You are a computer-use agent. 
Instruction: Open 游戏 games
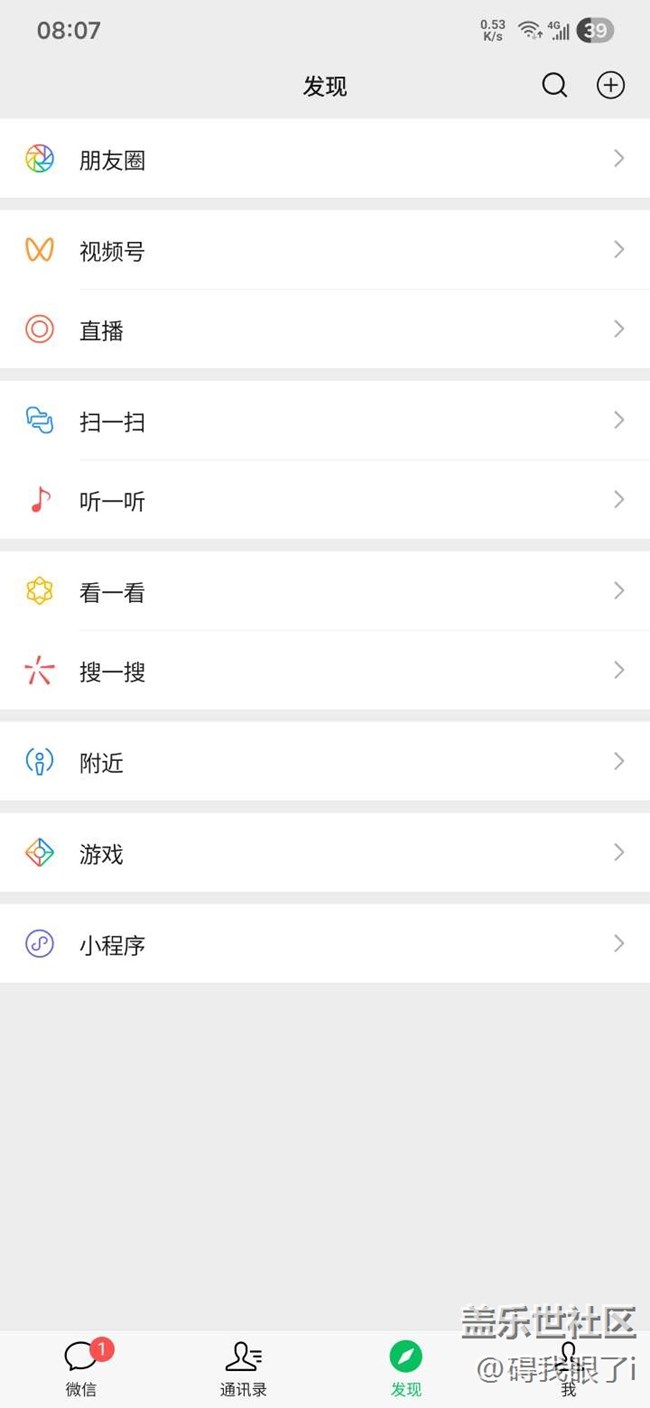(x=325, y=853)
